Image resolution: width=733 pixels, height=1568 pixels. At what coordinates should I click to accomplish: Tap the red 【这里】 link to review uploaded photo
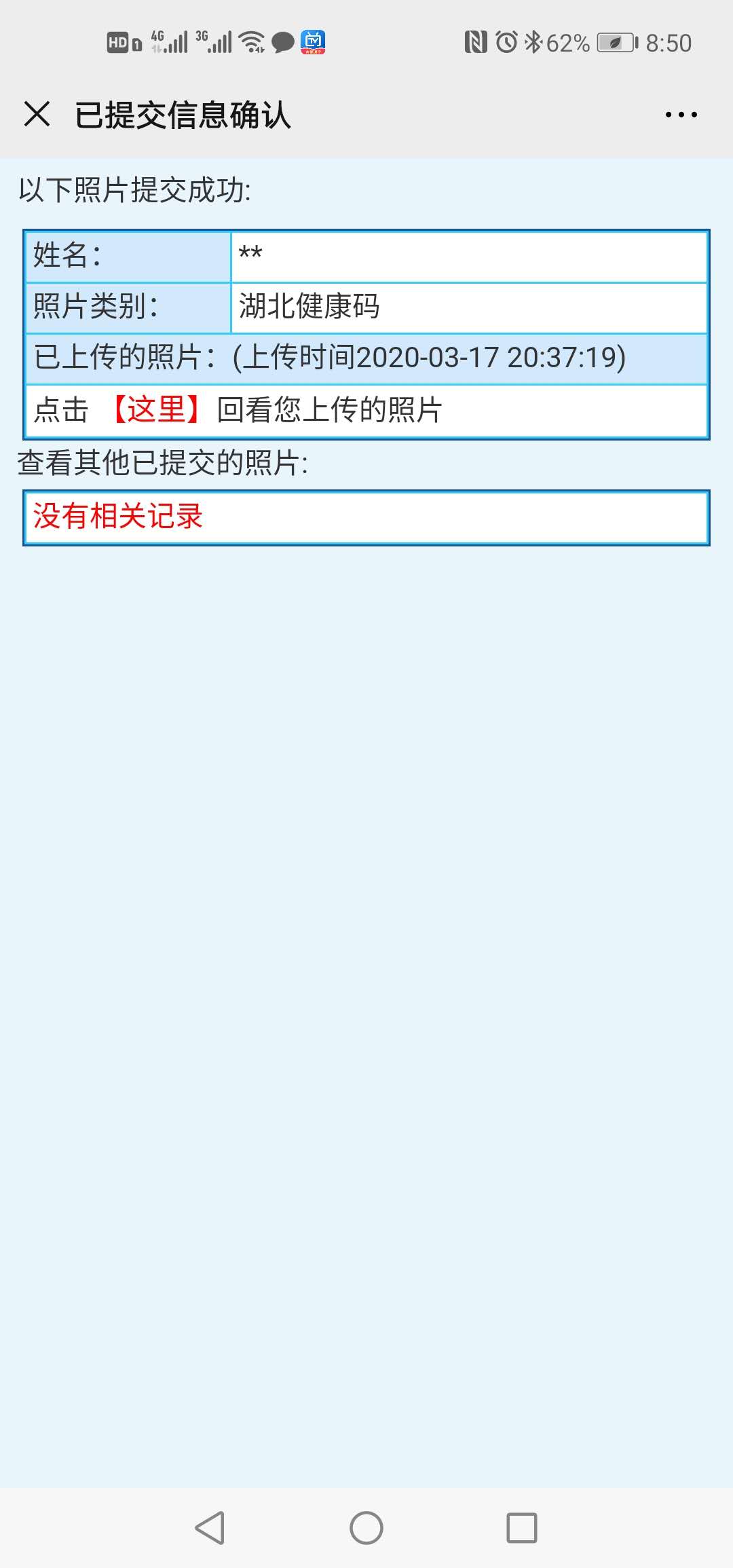pyautogui.click(x=155, y=410)
